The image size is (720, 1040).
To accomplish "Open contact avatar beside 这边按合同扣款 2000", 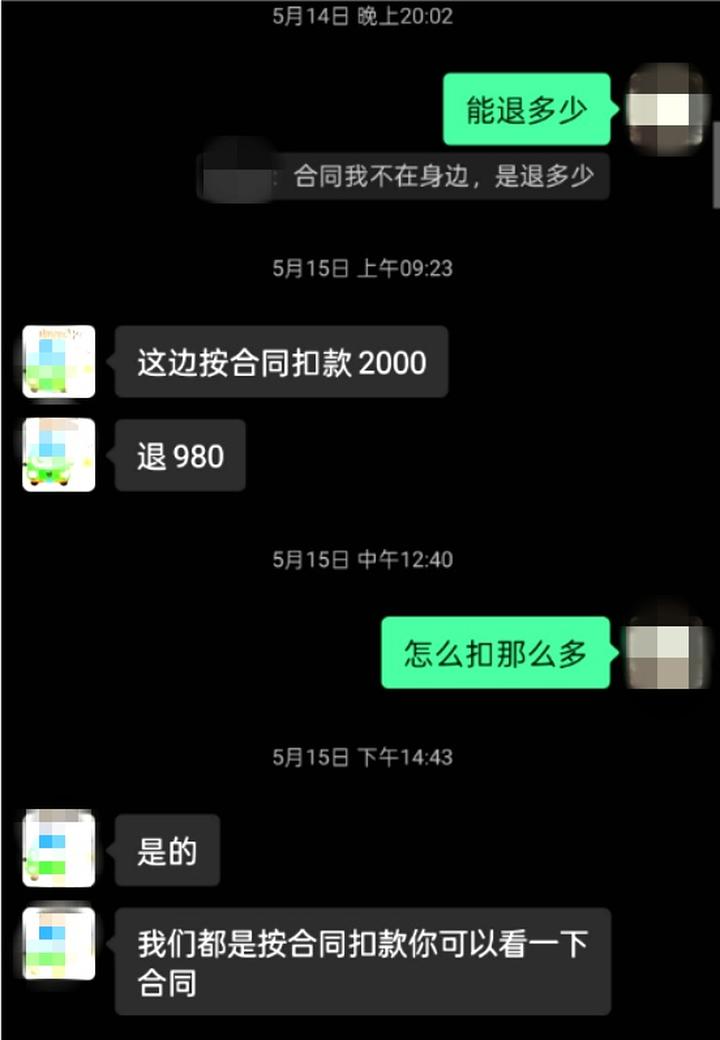I will coord(59,361).
